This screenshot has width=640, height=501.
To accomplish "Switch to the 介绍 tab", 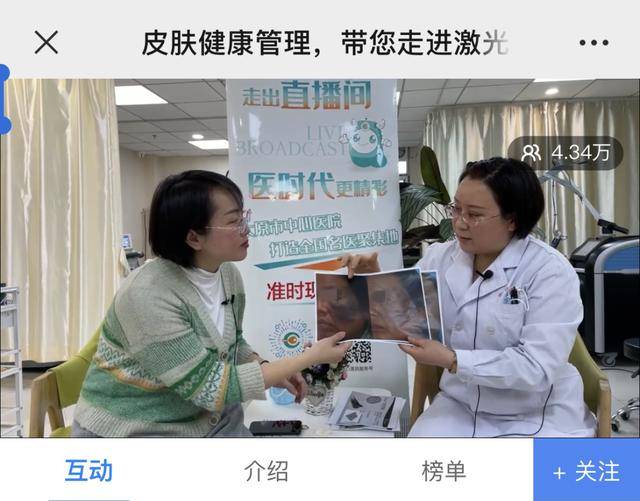I will tap(267, 471).
